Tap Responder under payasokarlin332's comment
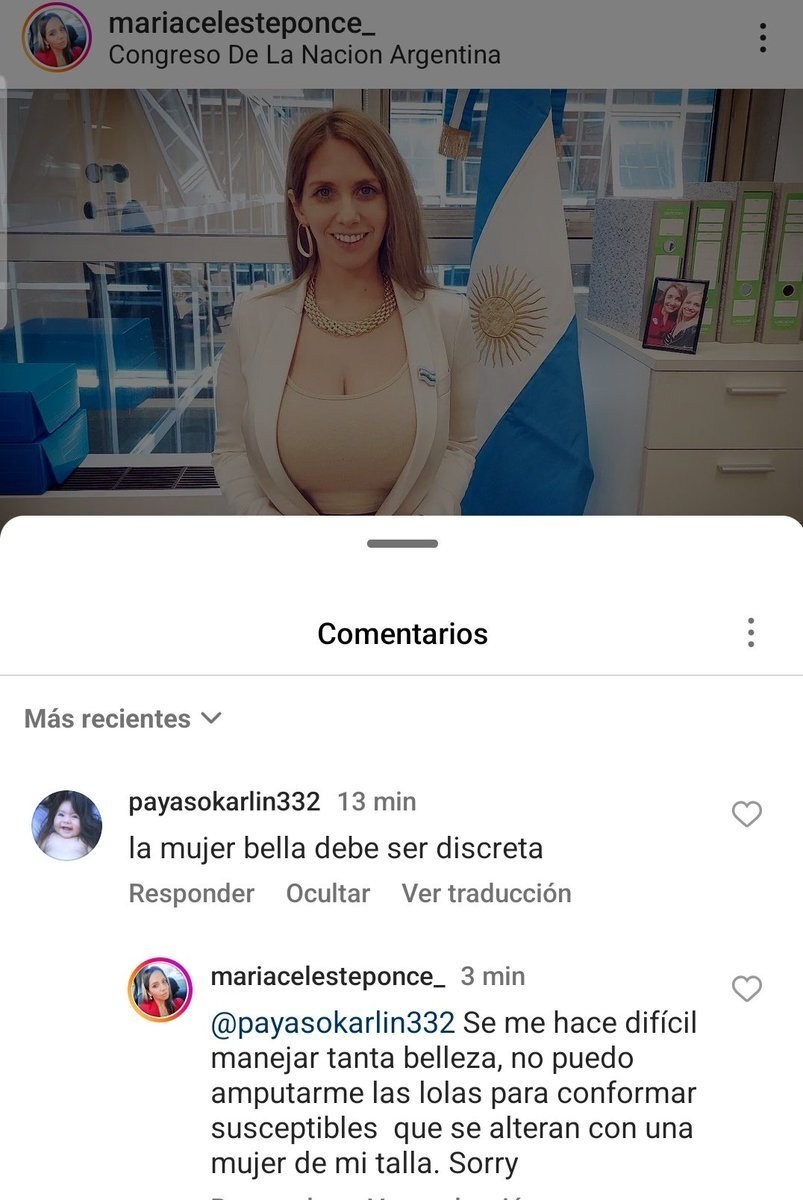803x1200 pixels. coord(191,893)
